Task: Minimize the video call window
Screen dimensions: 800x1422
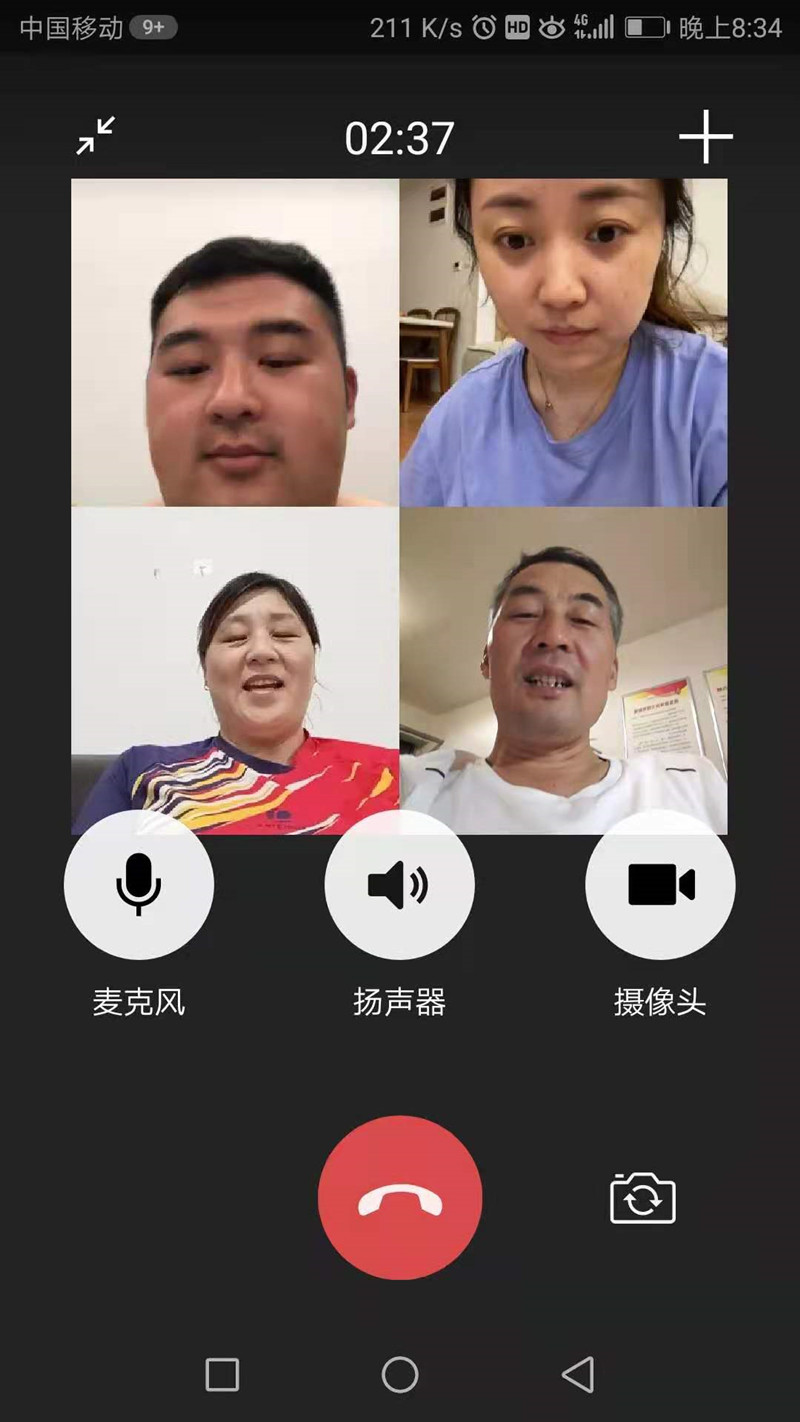Action: (x=96, y=136)
